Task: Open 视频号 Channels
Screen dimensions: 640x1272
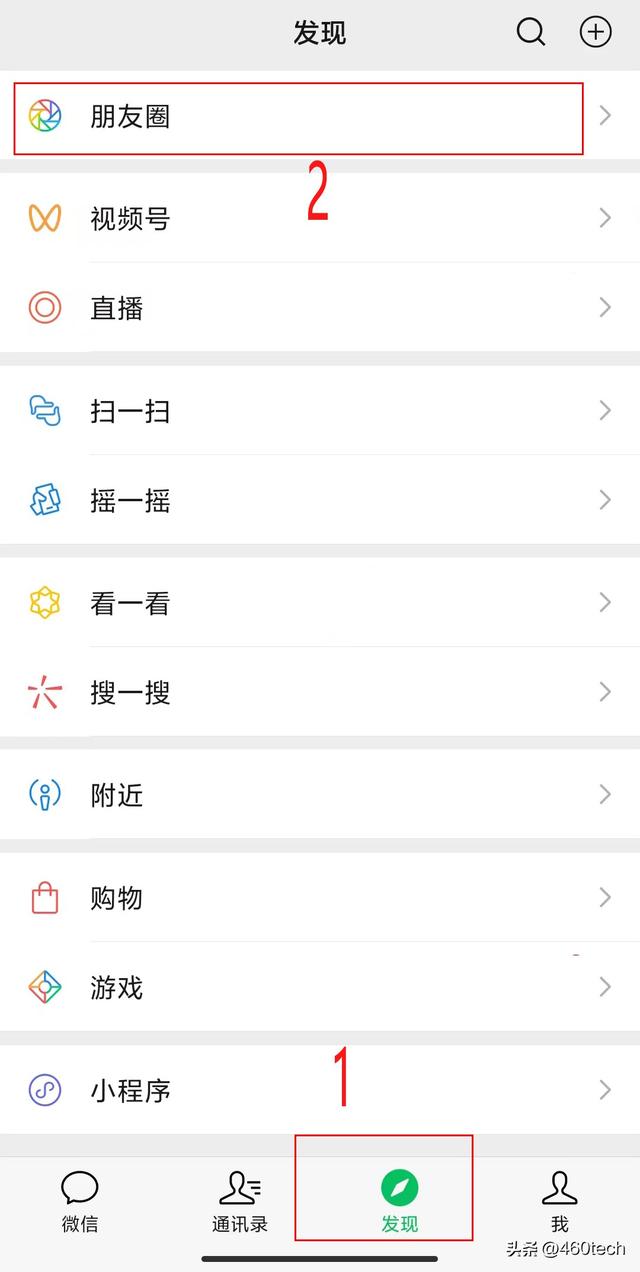Action: pyautogui.click(x=320, y=218)
